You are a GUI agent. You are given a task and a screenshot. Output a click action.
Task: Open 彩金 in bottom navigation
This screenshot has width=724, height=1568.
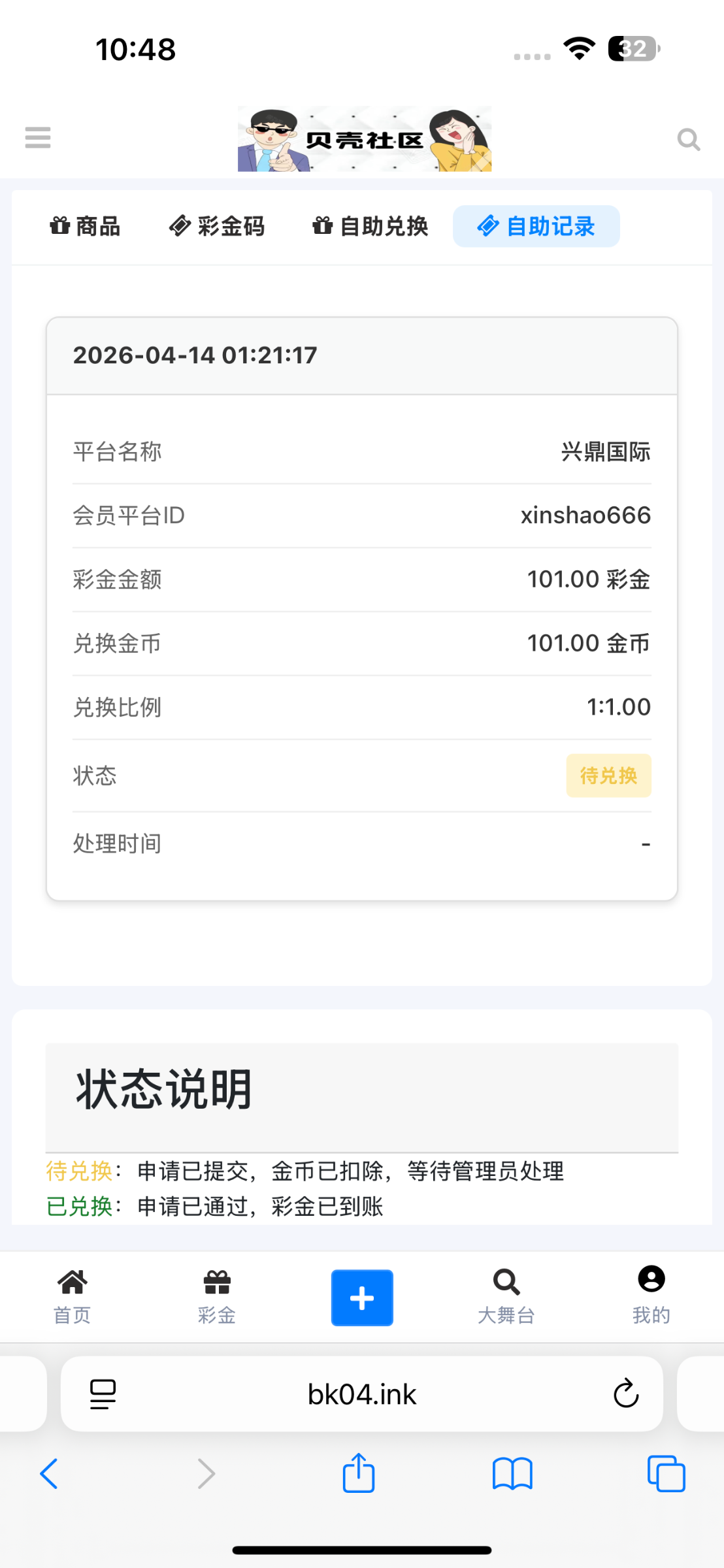[217, 1297]
